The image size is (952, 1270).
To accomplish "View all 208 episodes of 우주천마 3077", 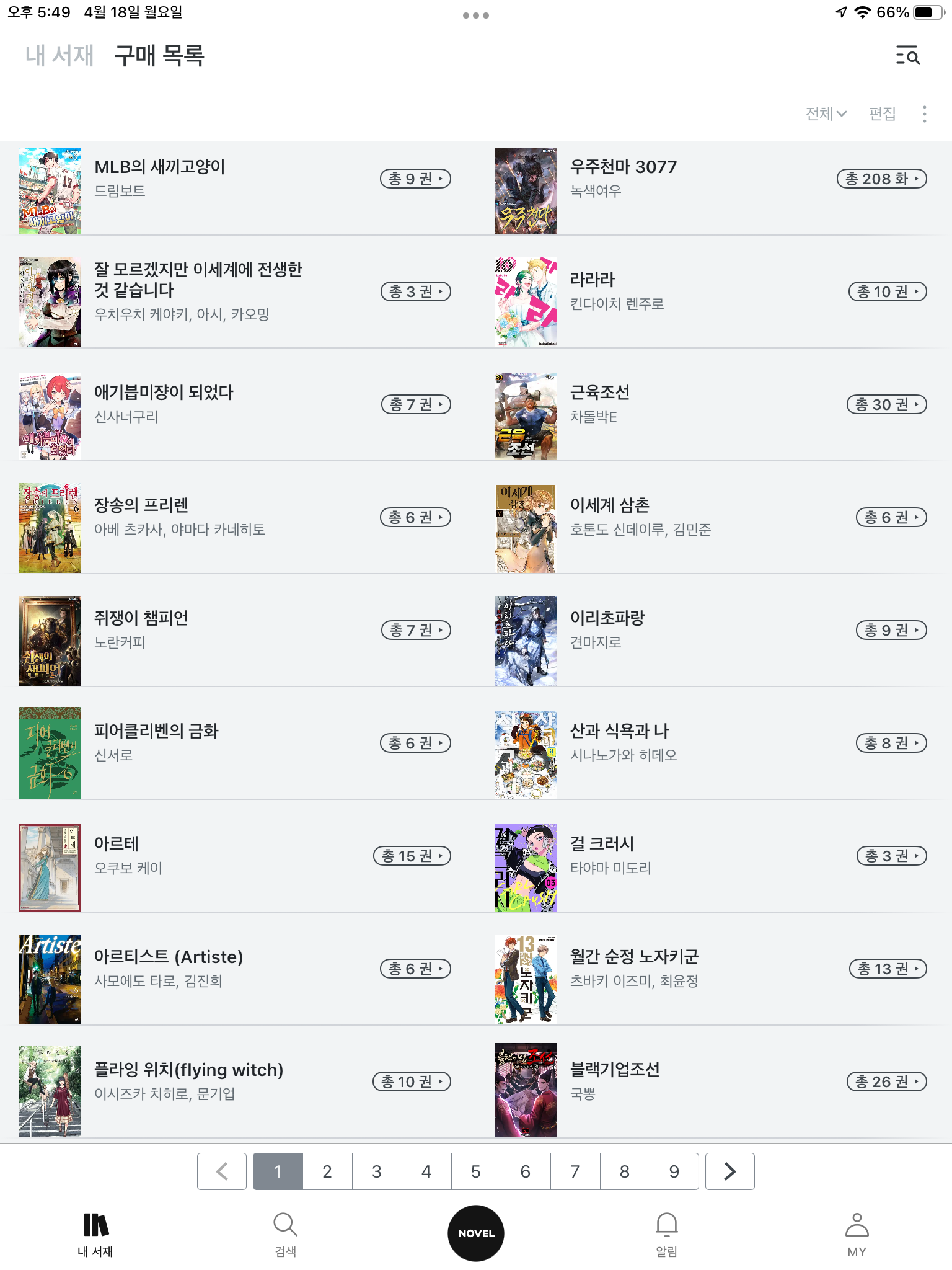I will click(881, 179).
